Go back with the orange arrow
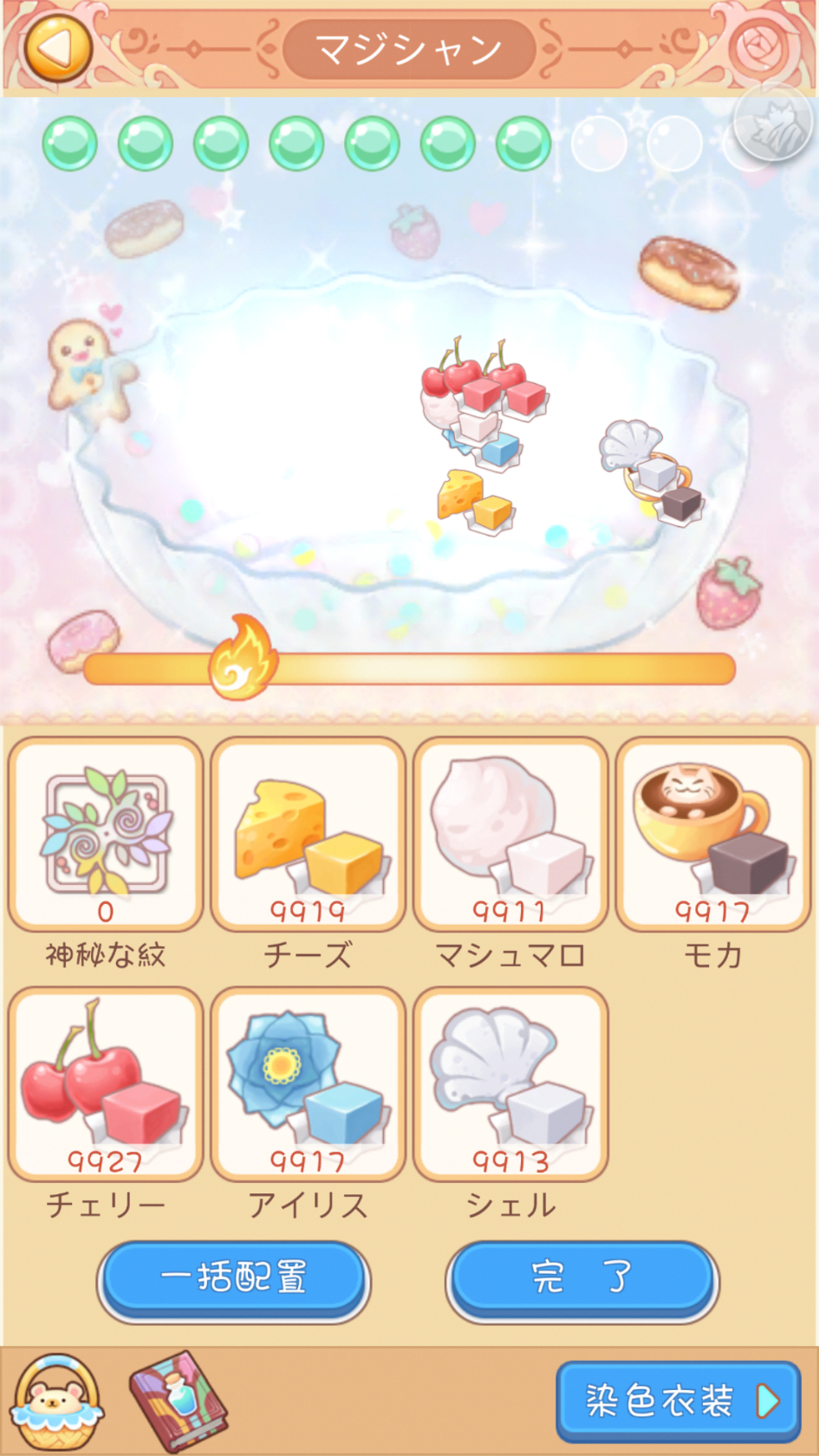 click(x=57, y=46)
